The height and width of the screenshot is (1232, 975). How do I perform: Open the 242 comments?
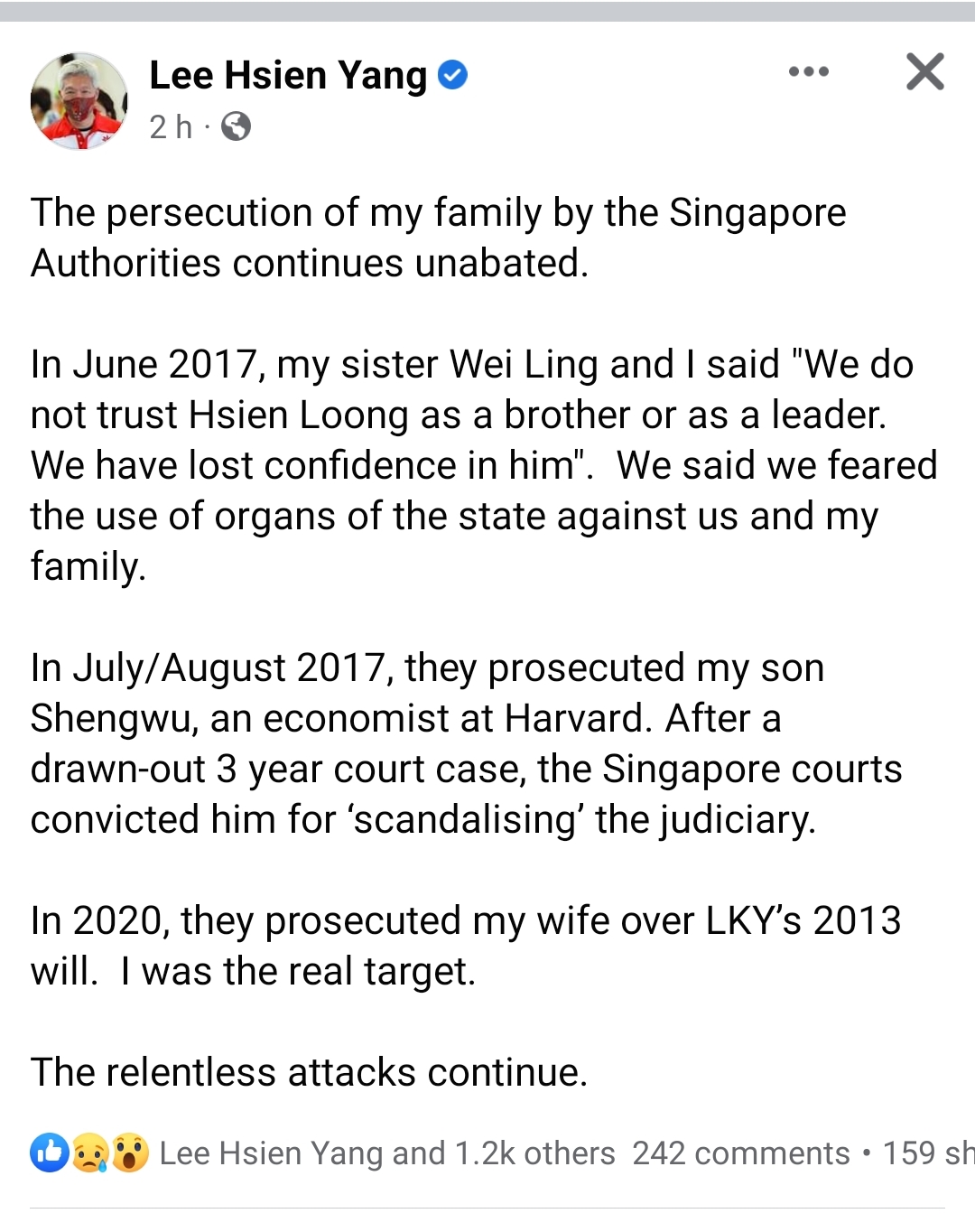click(740, 1153)
